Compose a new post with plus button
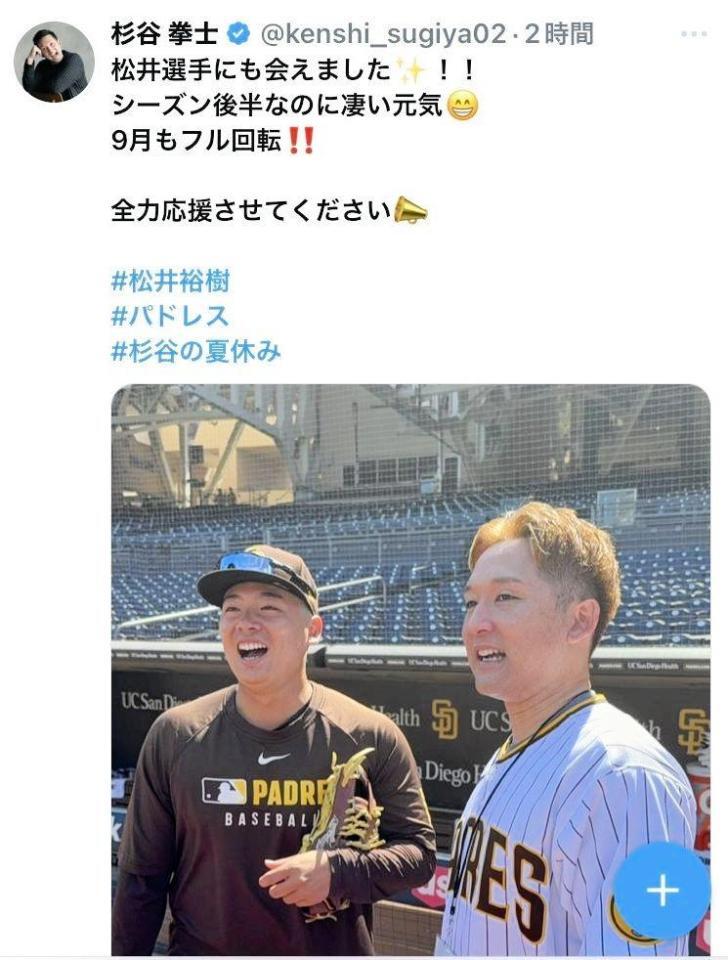The height and width of the screenshot is (960, 728). click(661, 890)
